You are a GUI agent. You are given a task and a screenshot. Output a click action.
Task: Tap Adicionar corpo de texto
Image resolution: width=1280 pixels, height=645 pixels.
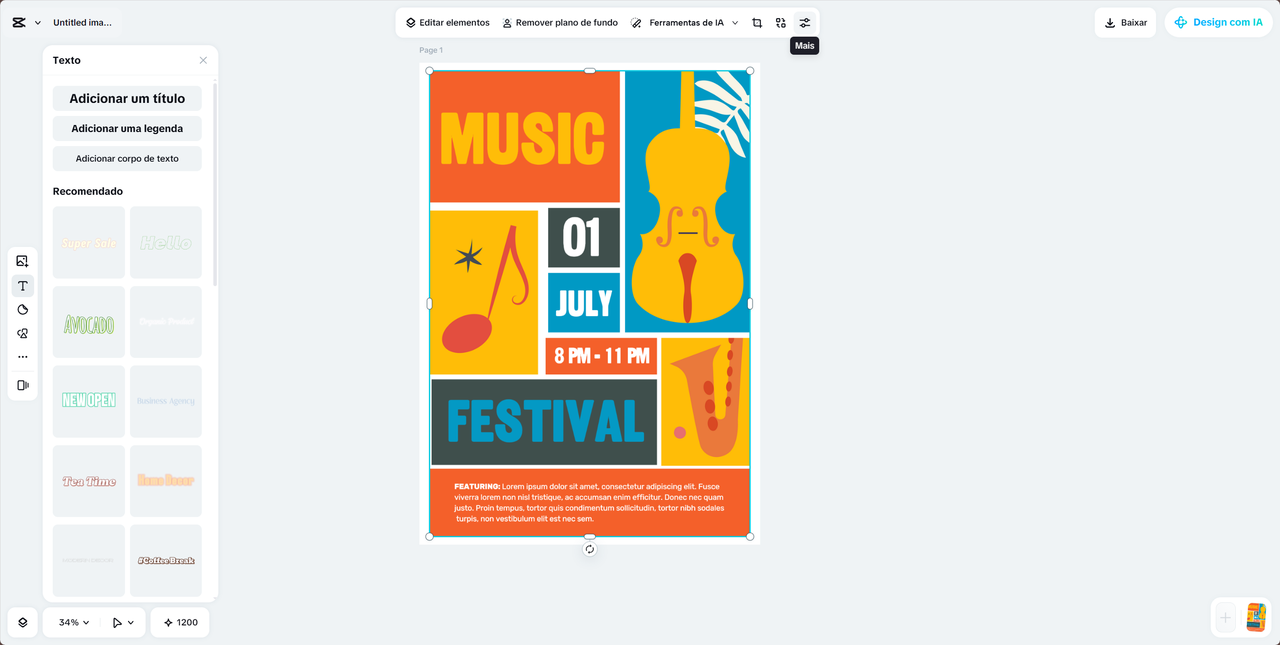[x=127, y=158]
